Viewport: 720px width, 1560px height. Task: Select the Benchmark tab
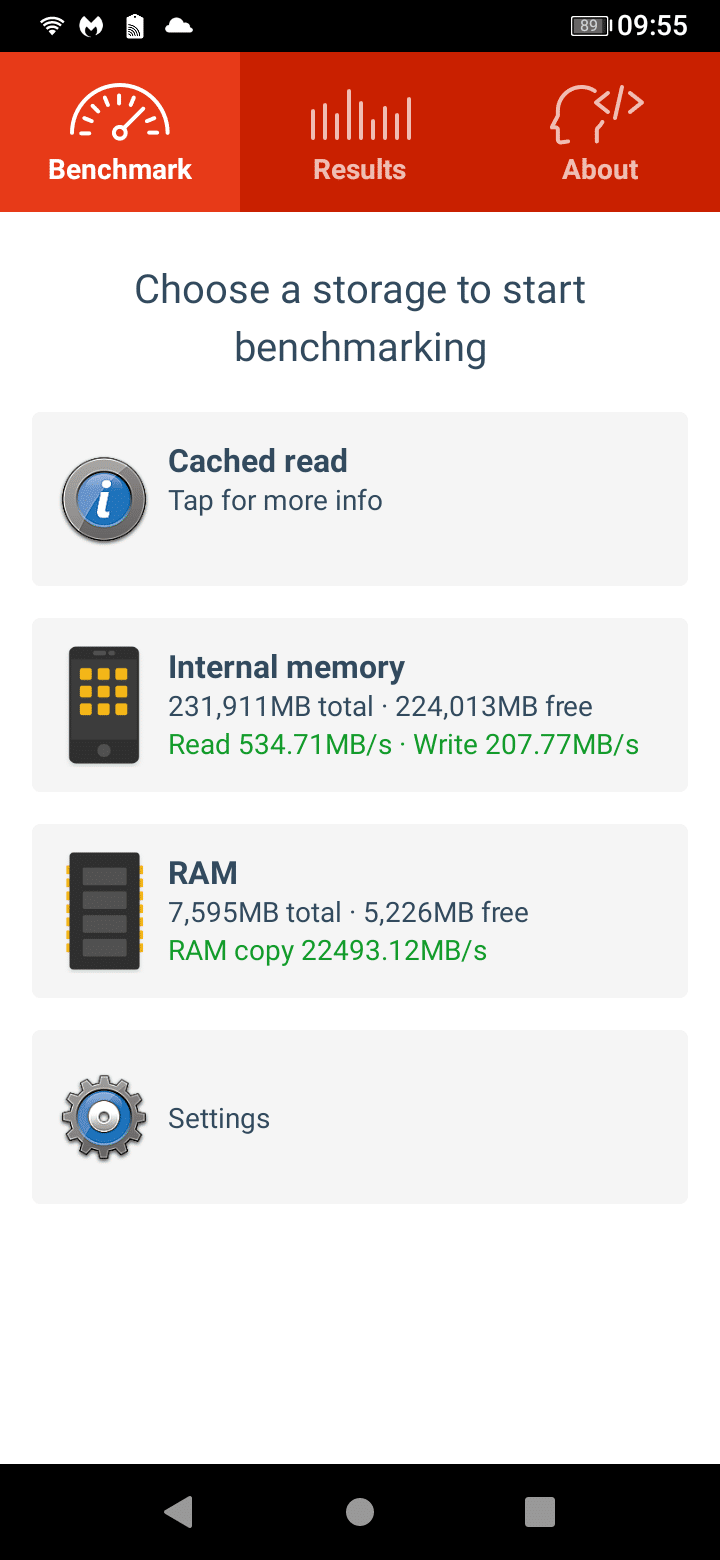pyautogui.click(x=120, y=132)
